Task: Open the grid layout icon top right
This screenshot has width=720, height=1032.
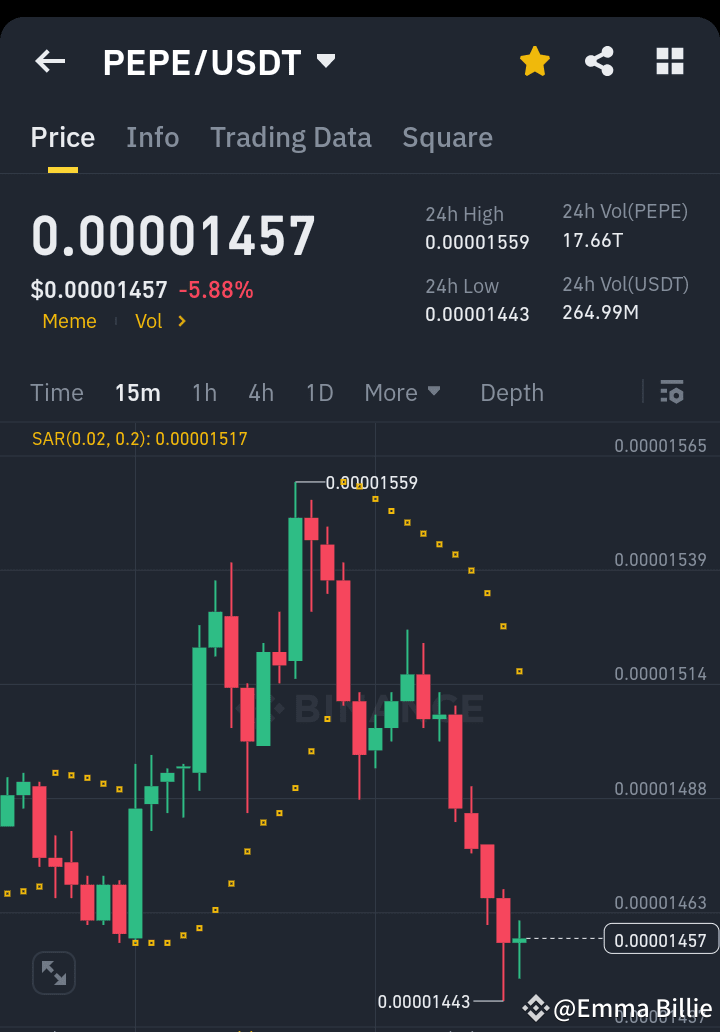Action: coord(668,61)
